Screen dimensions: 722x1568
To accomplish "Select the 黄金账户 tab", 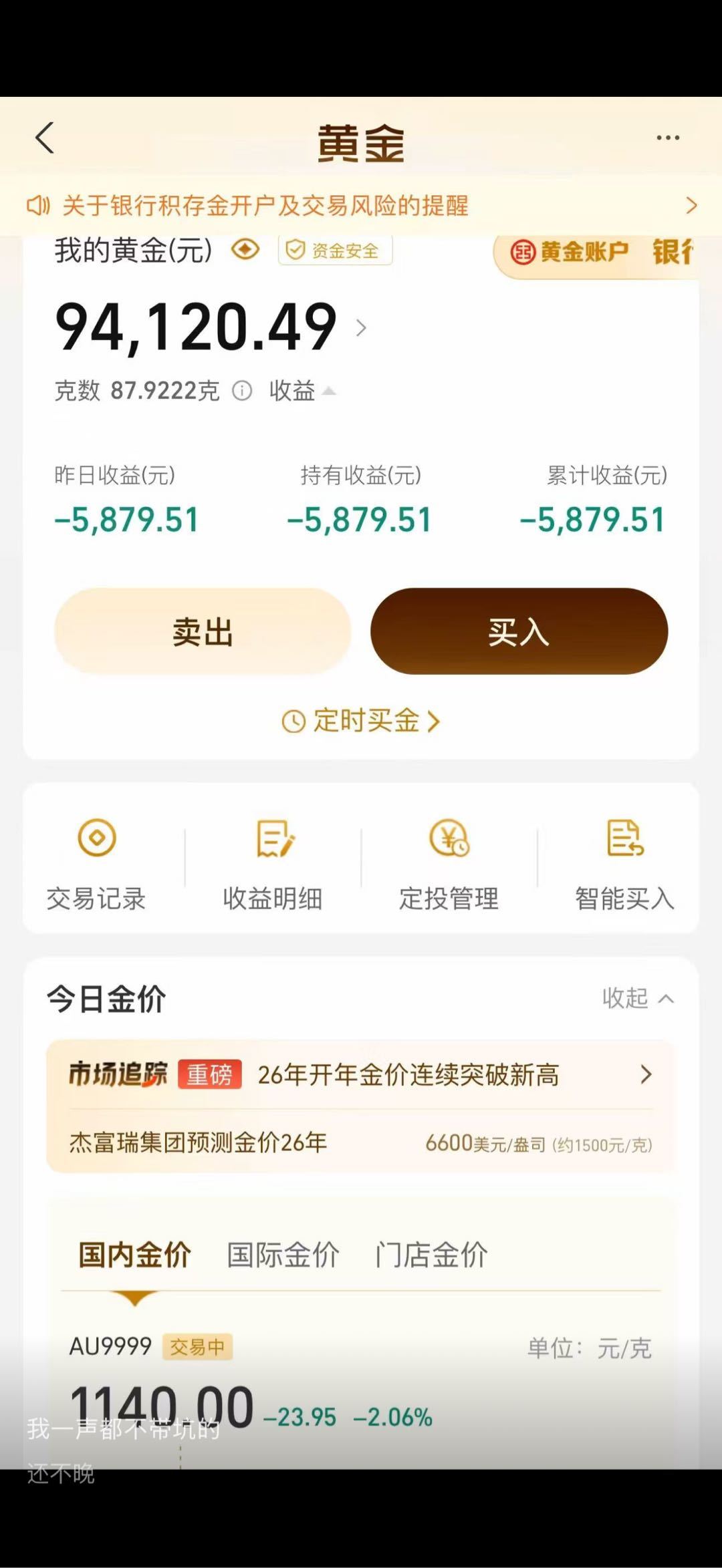I will pyautogui.click(x=570, y=252).
